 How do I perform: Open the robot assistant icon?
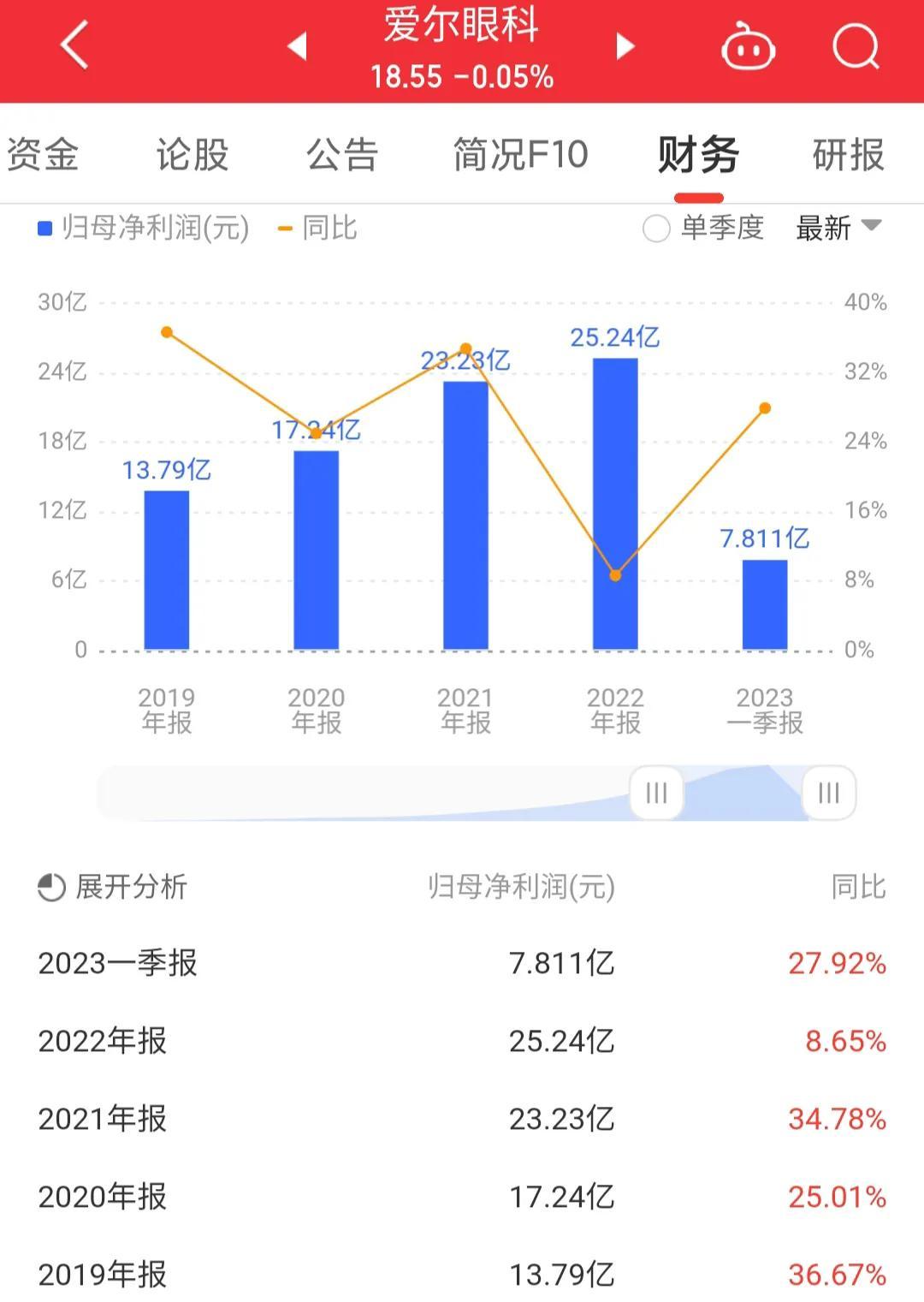748,46
